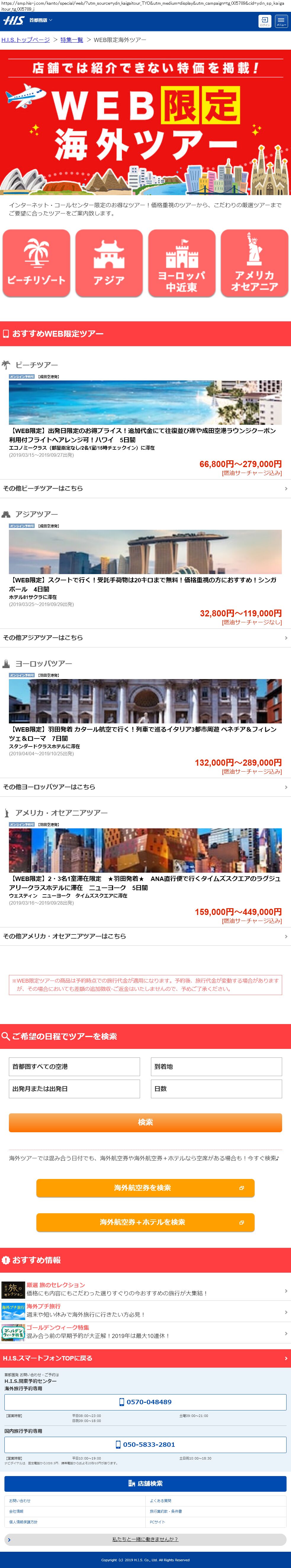Open the menu button in the header
This screenshot has height=1568, width=291.
tap(281, 21)
